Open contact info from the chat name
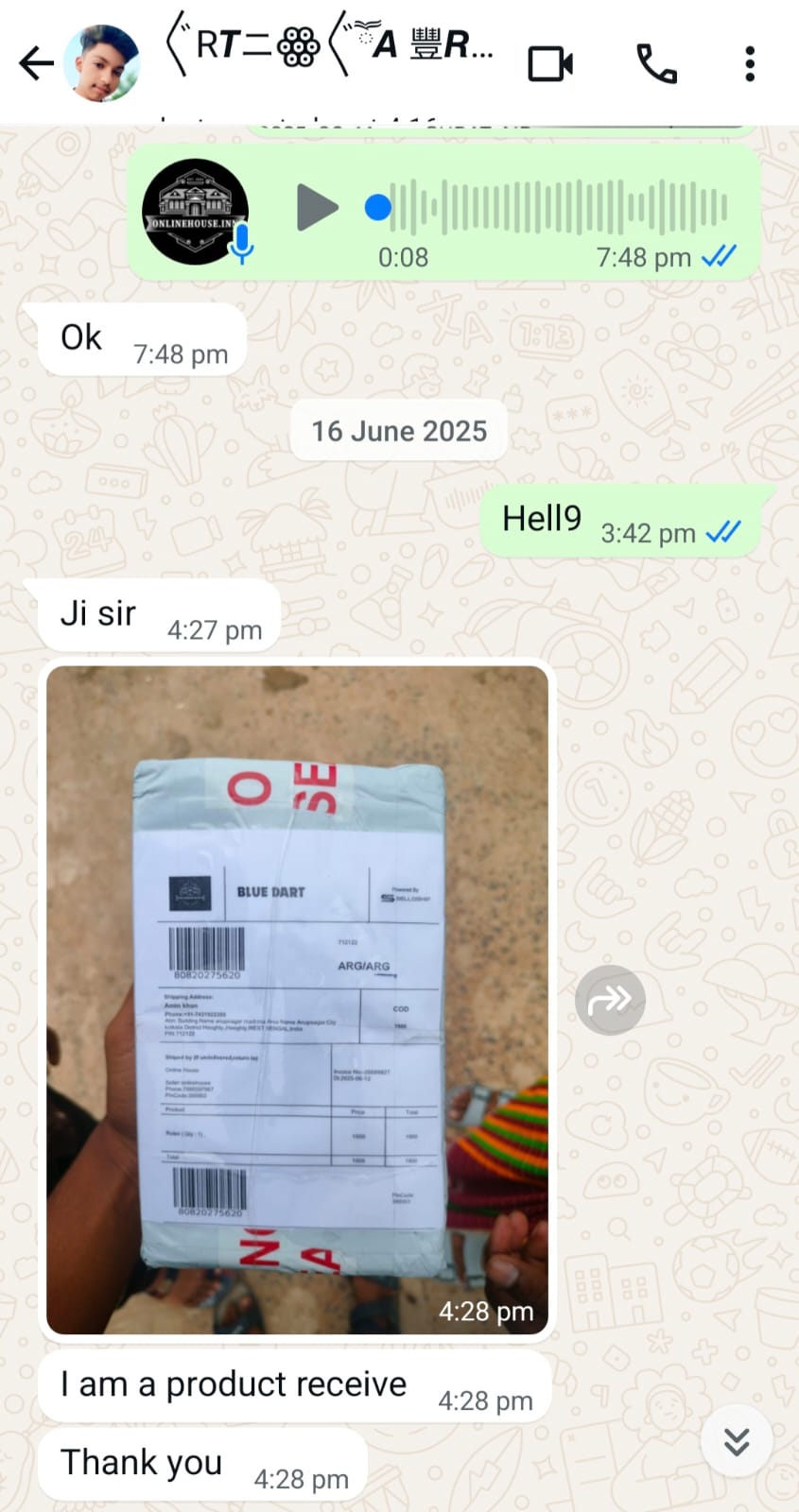 pos(331,47)
